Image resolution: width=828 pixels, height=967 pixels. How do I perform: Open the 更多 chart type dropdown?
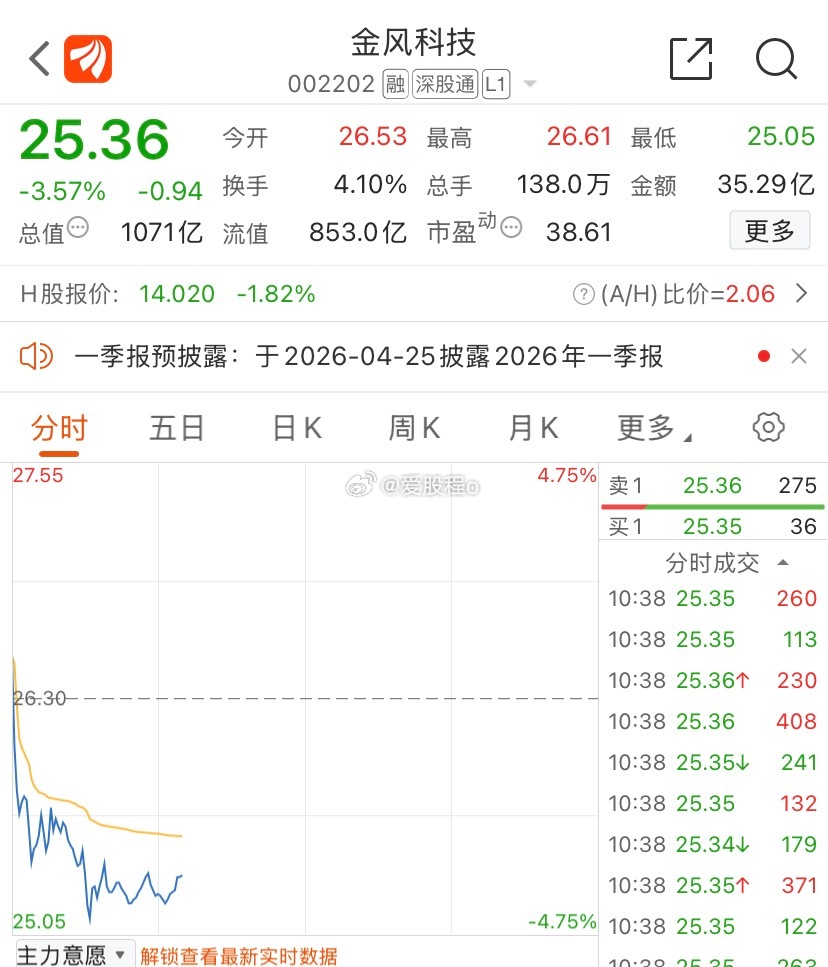click(651, 426)
